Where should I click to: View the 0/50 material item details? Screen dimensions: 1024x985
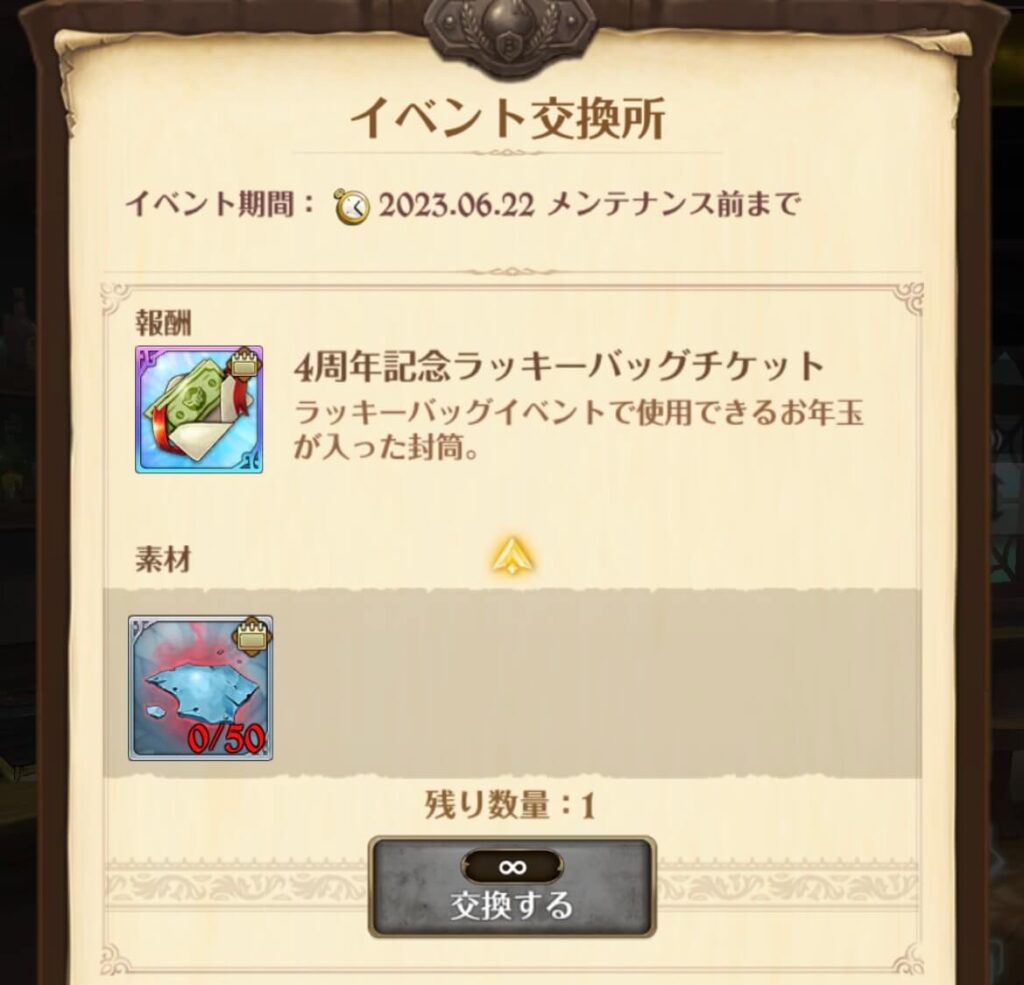200,688
